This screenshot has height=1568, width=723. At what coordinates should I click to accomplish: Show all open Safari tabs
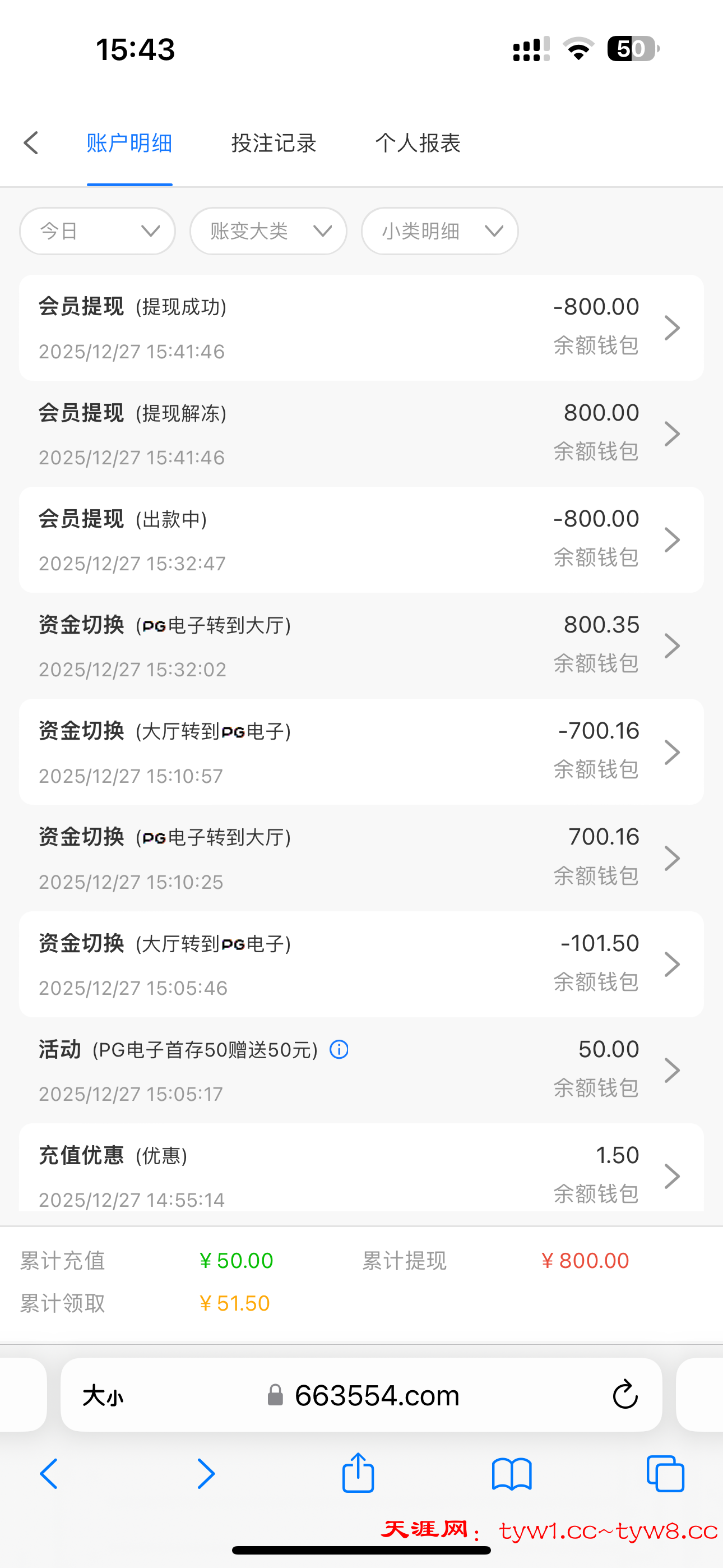665,1474
